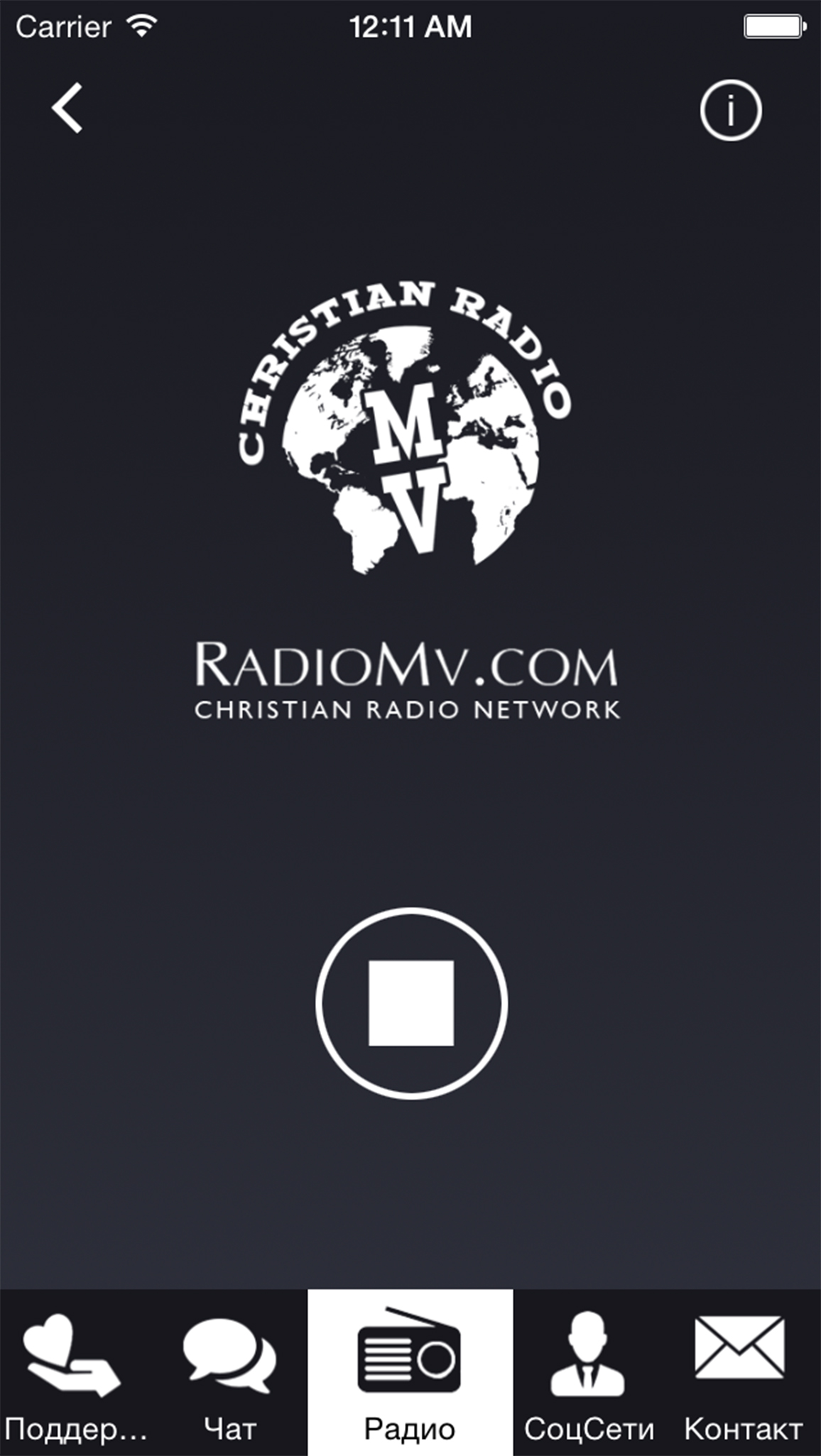Open the Чат tab
The image size is (821, 1456).
pyautogui.click(x=229, y=1373)
